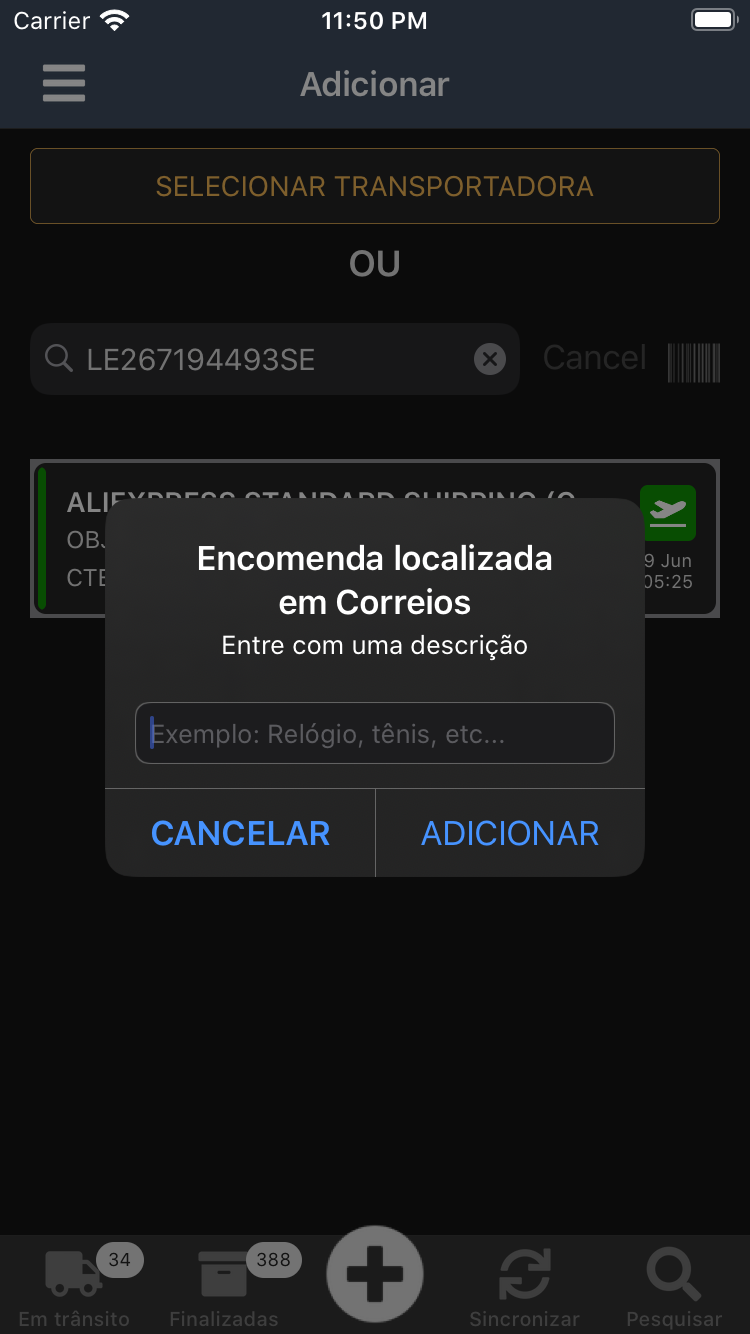Clear the tracking code search field
Screen dimensions: 750x1334
[x=489, y=359]
